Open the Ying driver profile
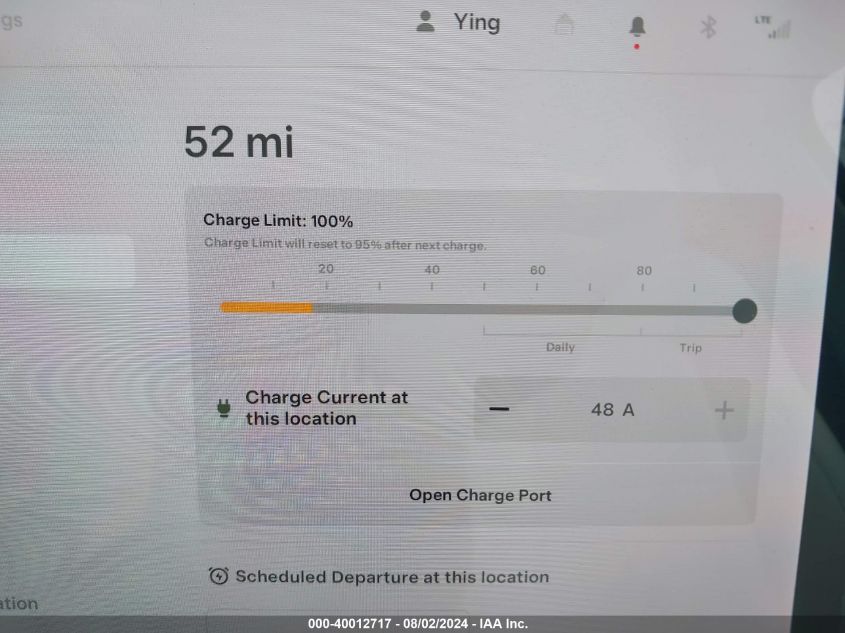The height and width of the screenshot is (633, 845). click(459, 22)
